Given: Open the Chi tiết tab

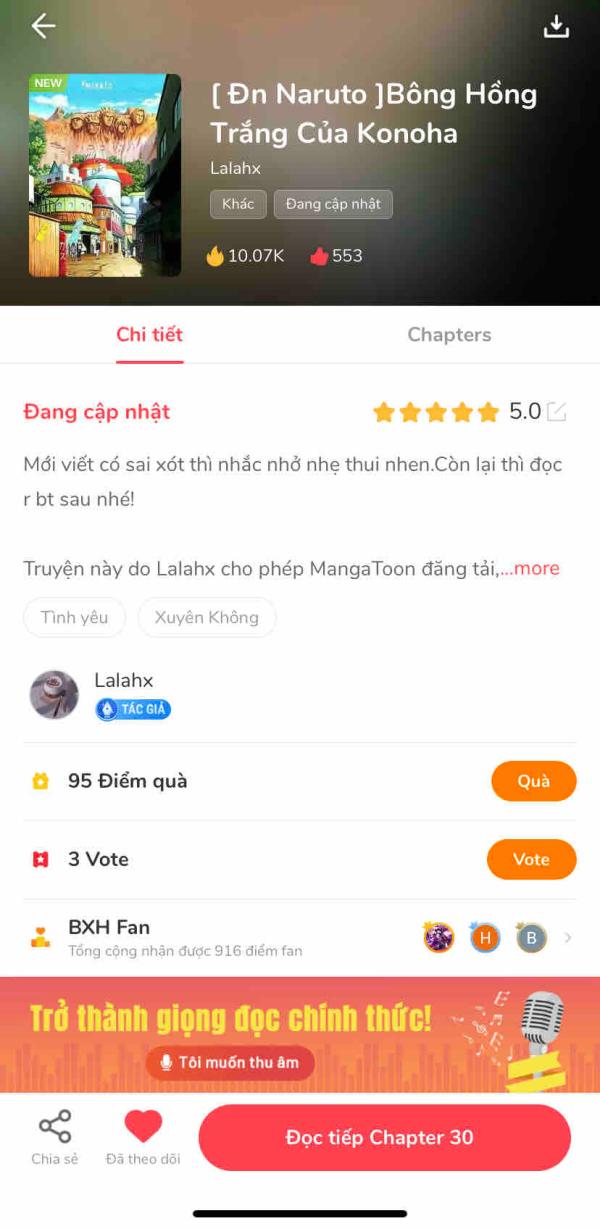Looking at the screenshot, I should pos(150,335).
